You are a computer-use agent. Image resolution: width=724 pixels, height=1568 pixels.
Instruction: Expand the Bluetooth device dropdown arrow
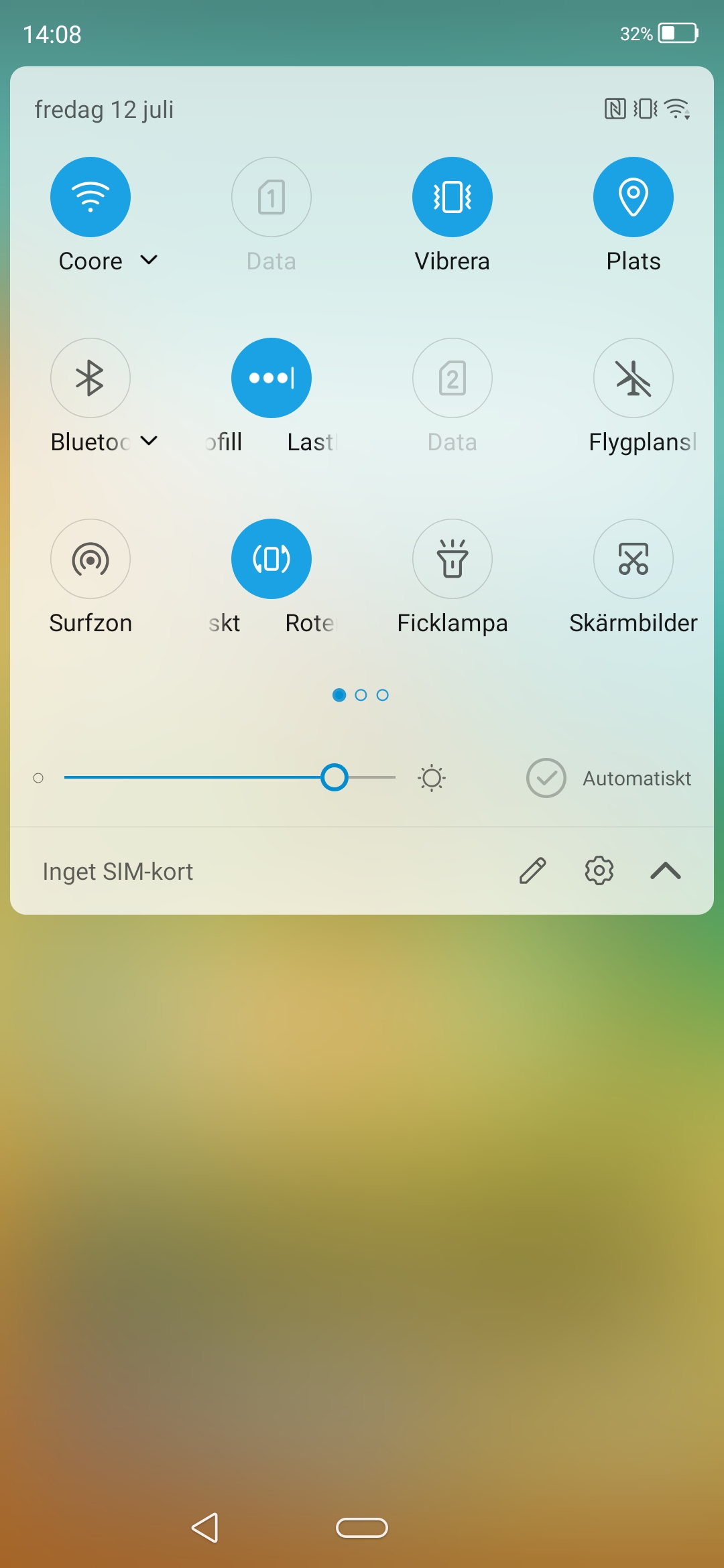(149, 441)
